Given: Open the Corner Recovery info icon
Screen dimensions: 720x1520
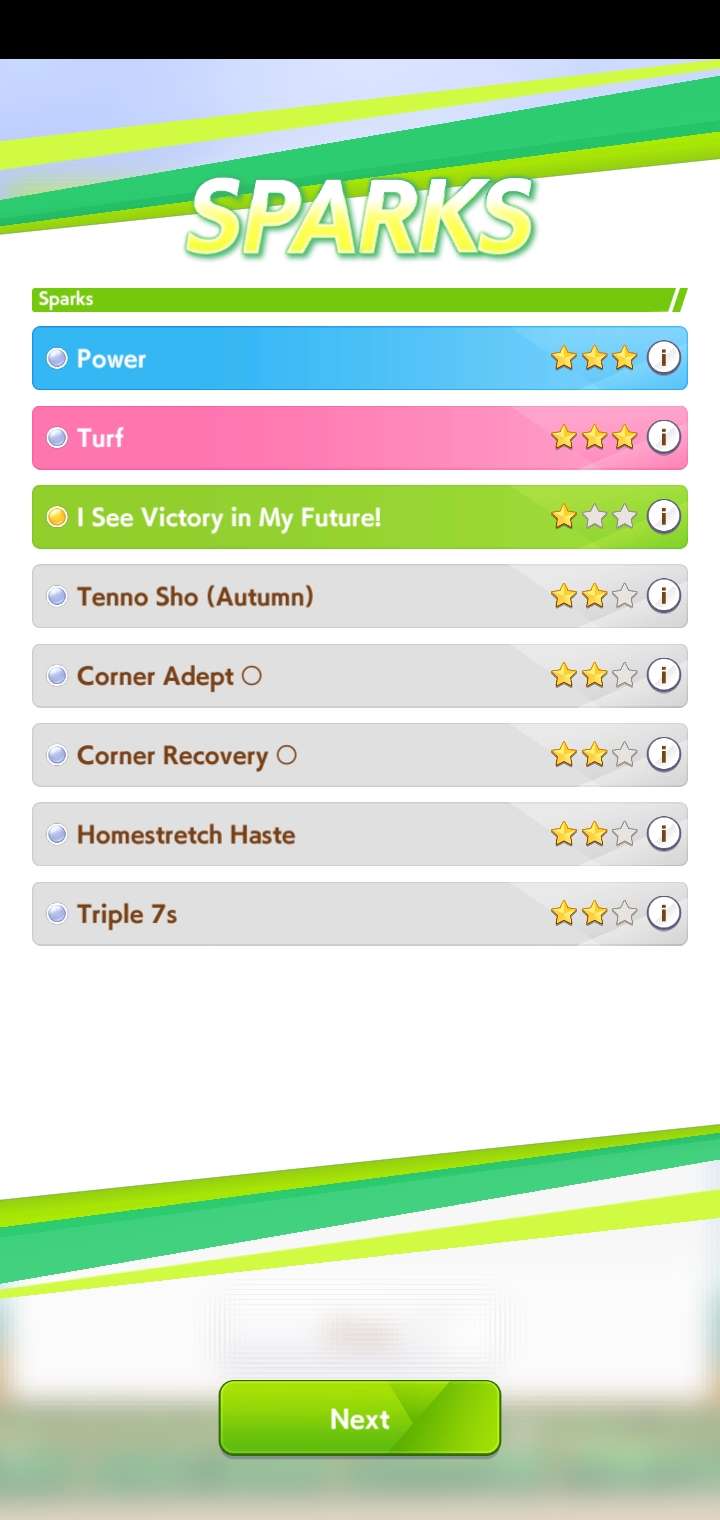Looking at the screenshot, I should click(664, 754).
